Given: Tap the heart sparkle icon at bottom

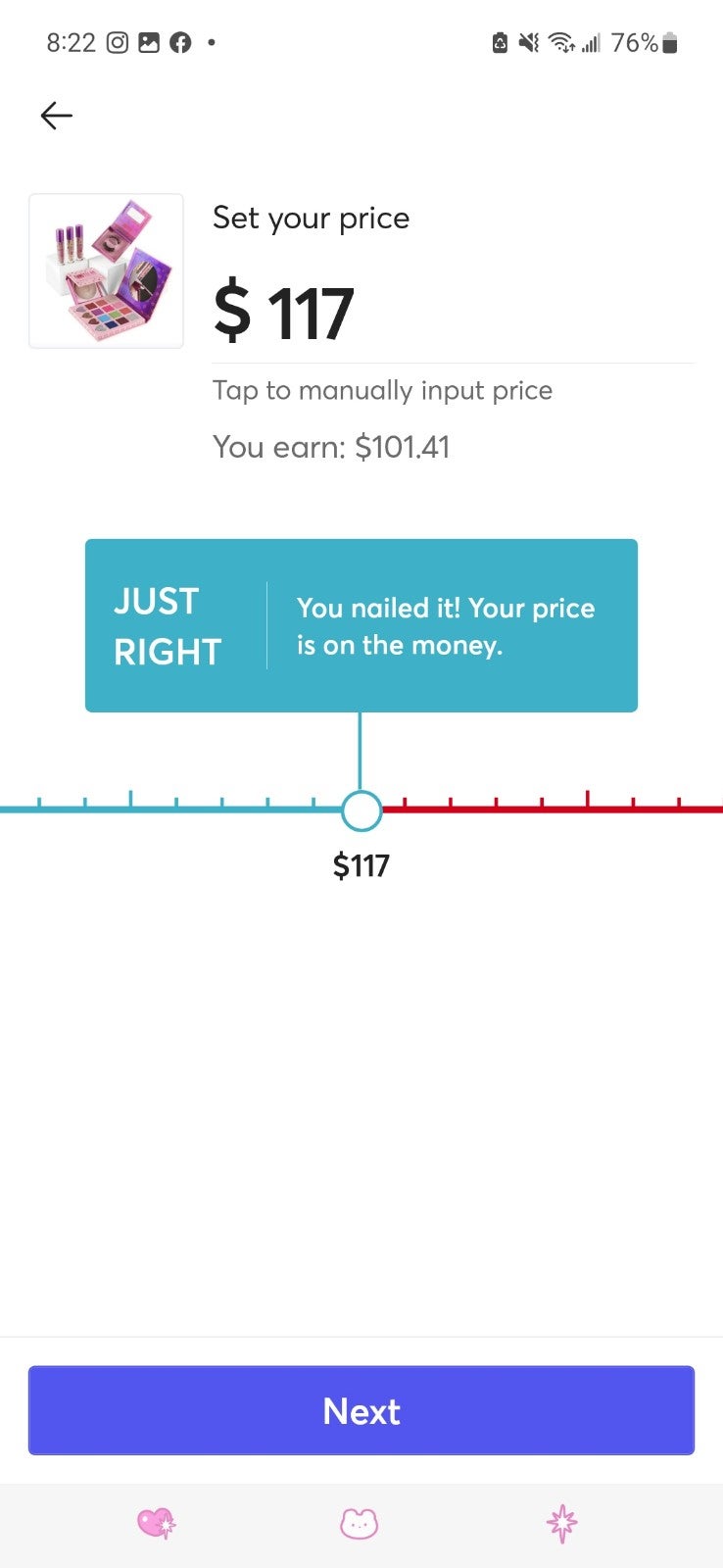Looking at the screenshot, I should 156,1523.
